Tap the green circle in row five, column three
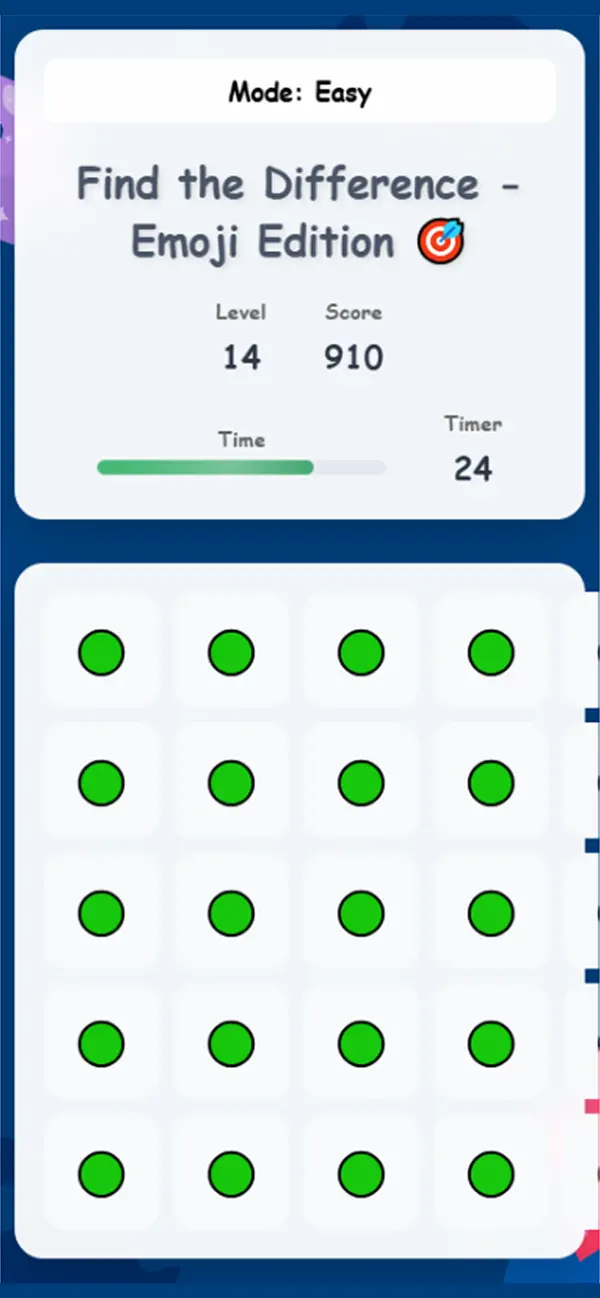 [361, 1173]
